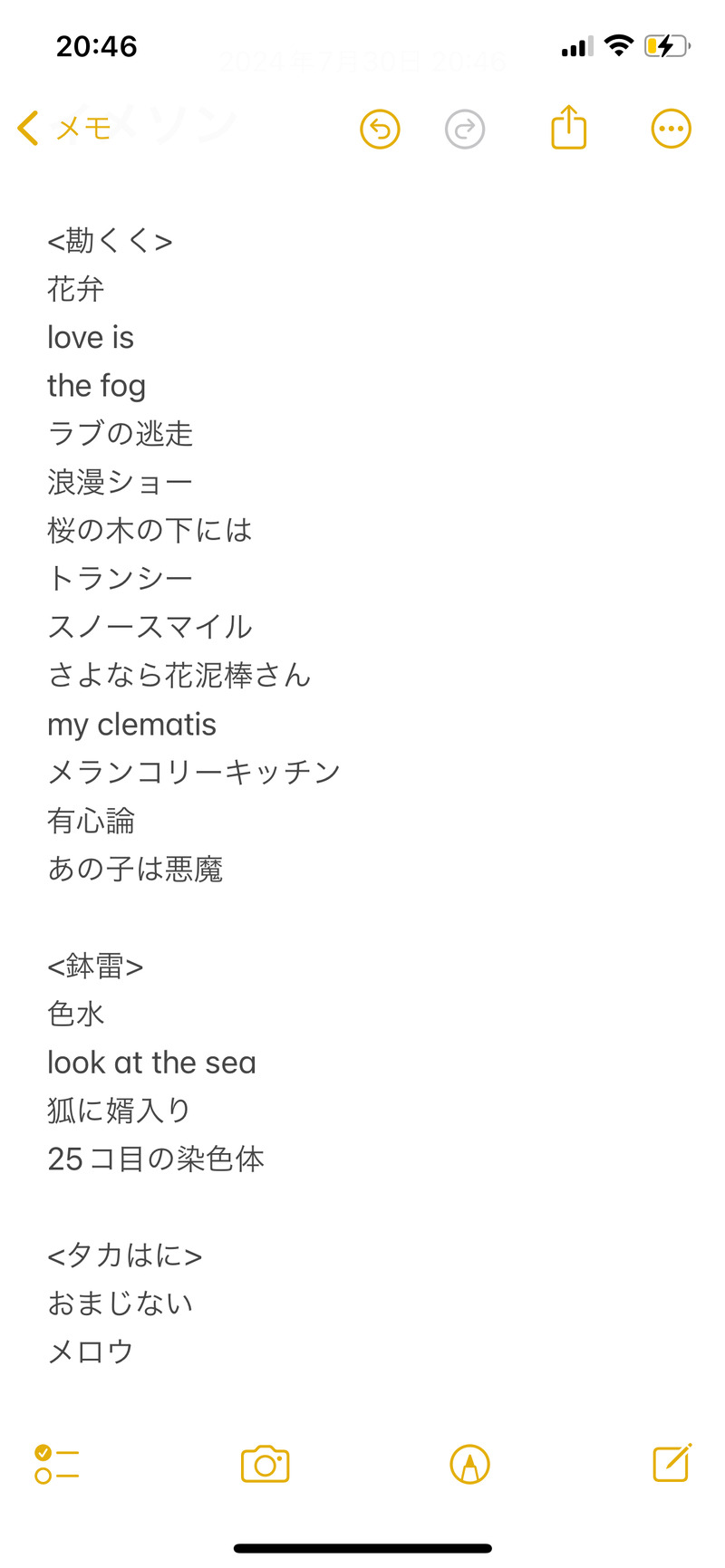Viewport: 725px width, 1568px height.
Task: Add a checklist to the note
Action: click(56, 1464)
